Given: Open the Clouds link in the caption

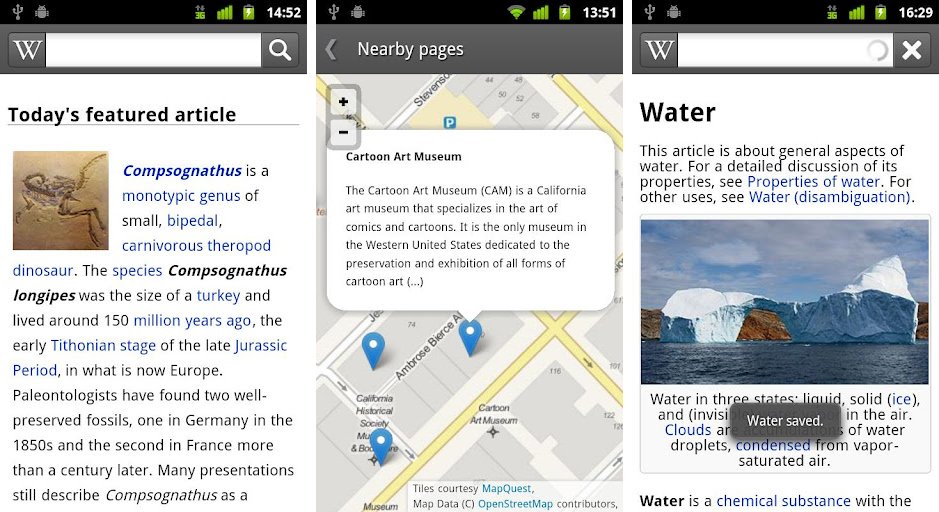Looking at the screenshot, I should (688, 430).
